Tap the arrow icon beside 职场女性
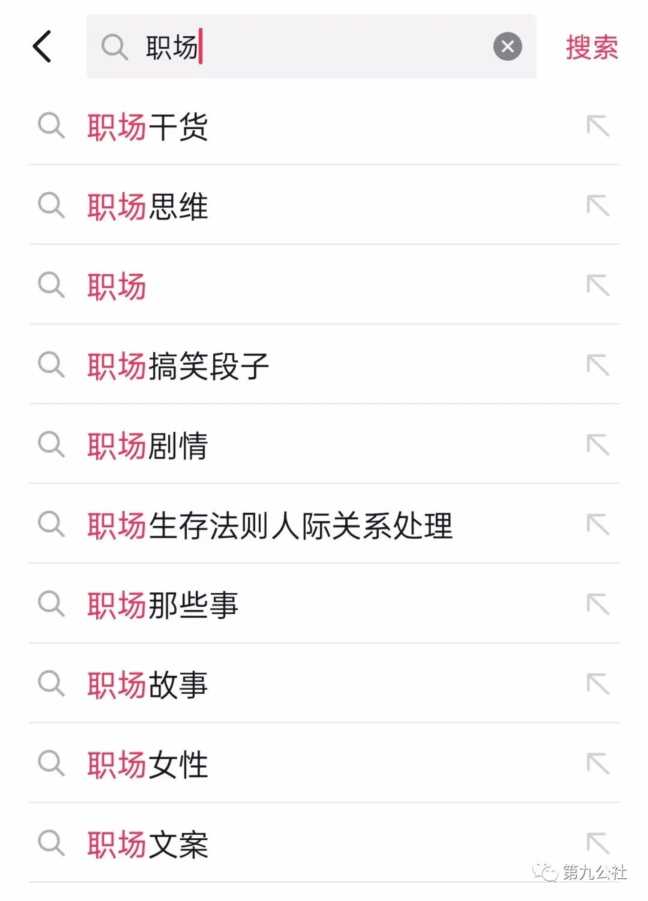 [597, 764]
